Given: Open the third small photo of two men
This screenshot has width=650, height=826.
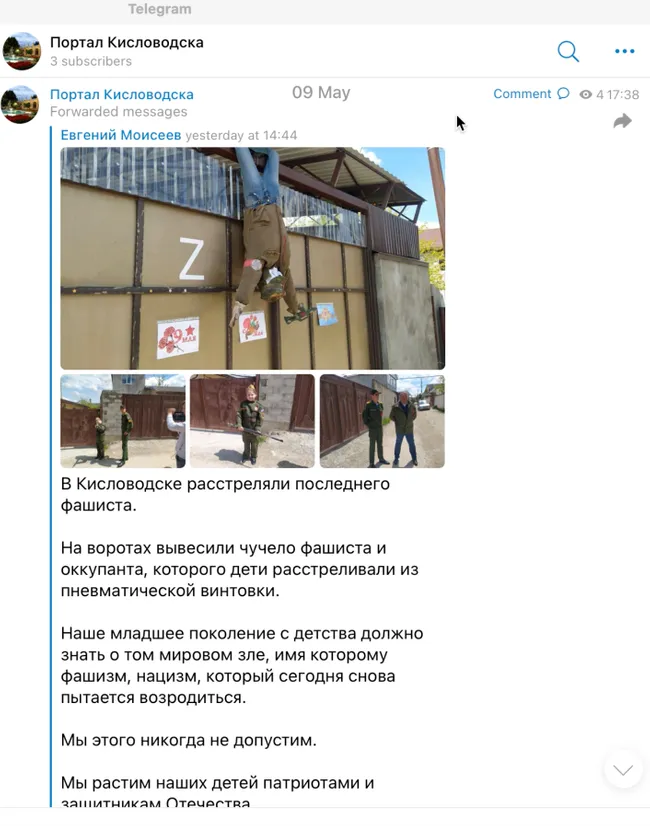Looking at the screenshot, I should pyautogui.click(x=382, y=421).
